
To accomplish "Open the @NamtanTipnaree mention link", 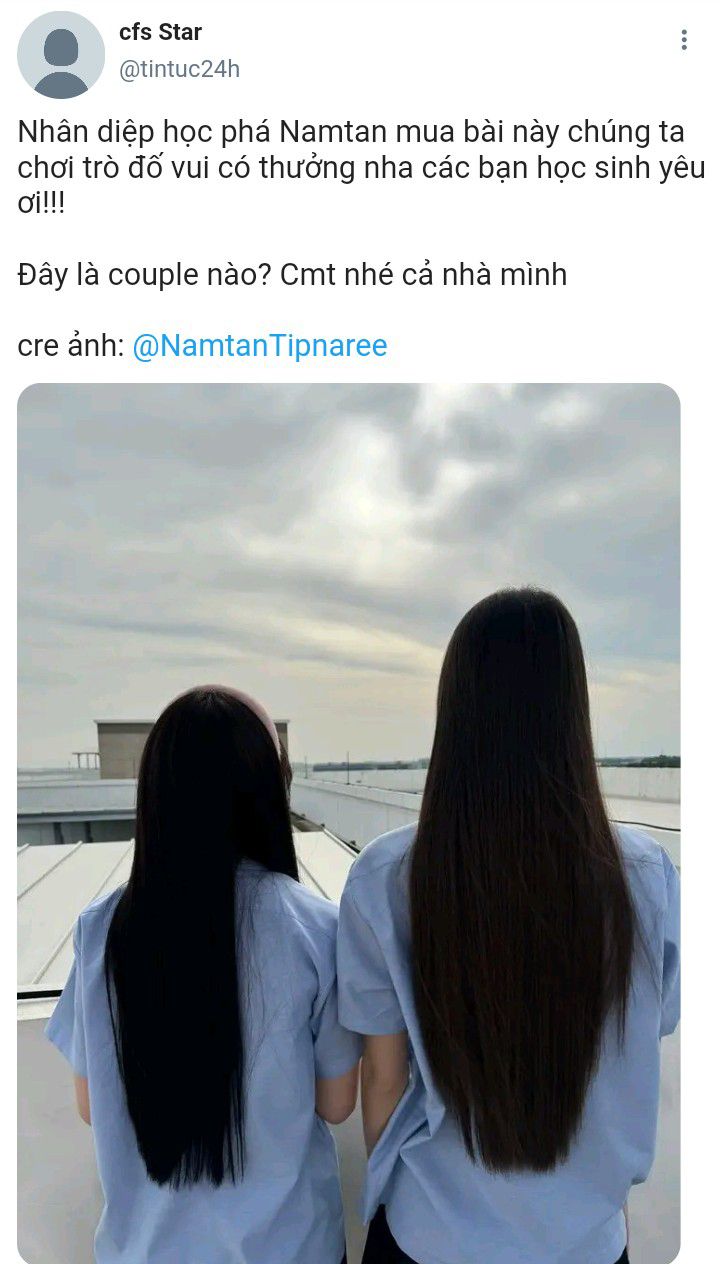I will pyautogui.click(x=260, y=346).
